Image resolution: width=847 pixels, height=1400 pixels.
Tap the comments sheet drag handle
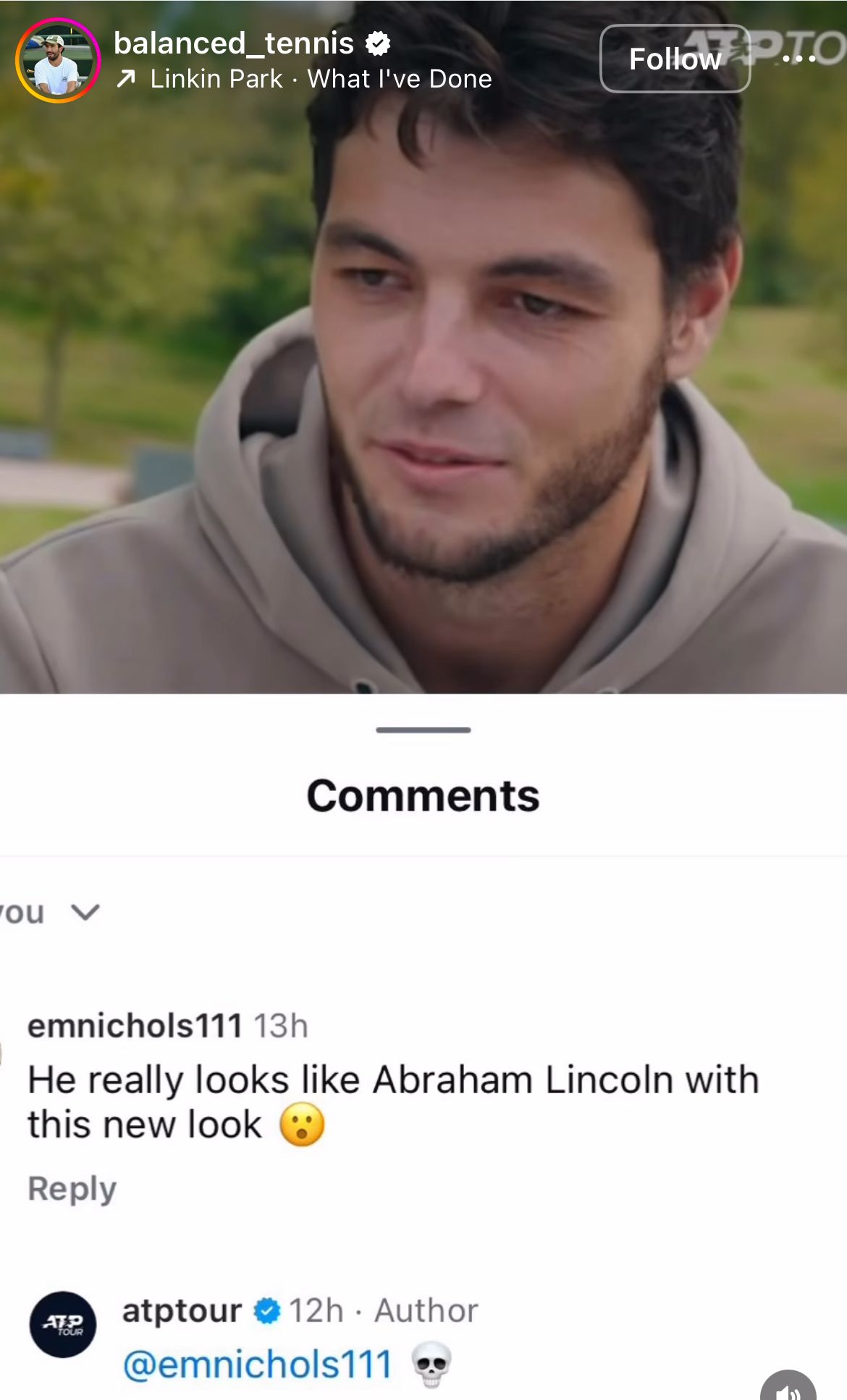click(423, 730)
